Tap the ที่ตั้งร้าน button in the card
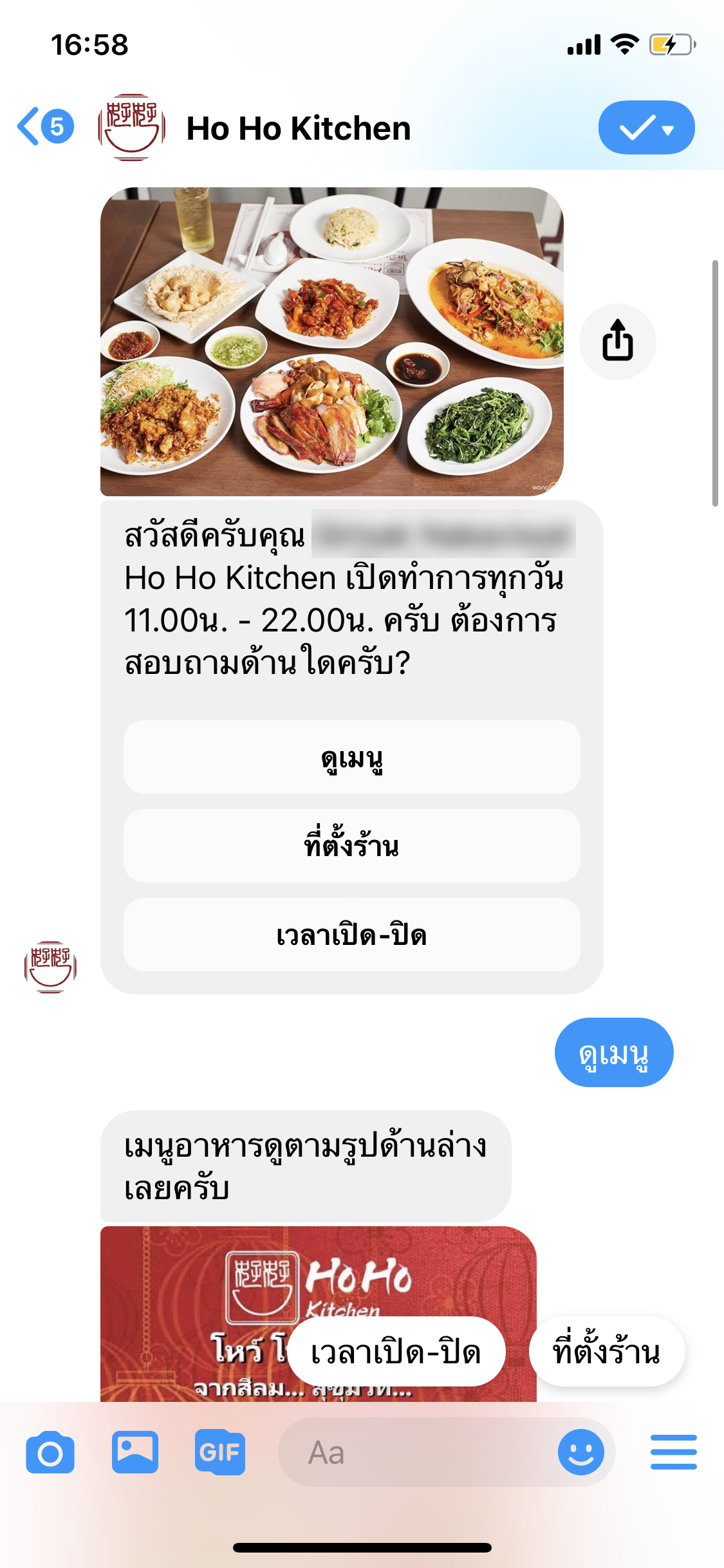The image size is (724, 1568). click(352, 846)
